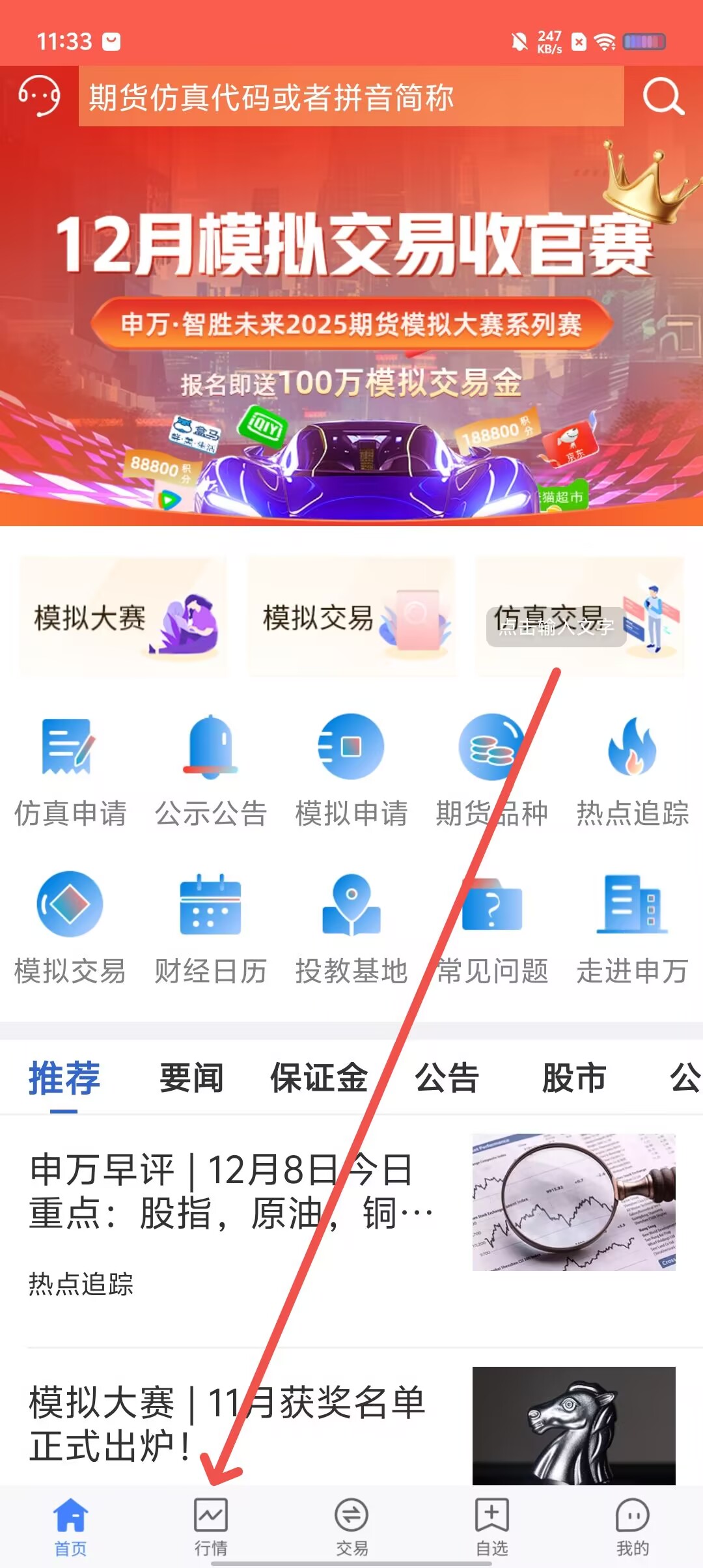
Task: Switch to the 保证金 tab
Action: tap(319, 1078)
